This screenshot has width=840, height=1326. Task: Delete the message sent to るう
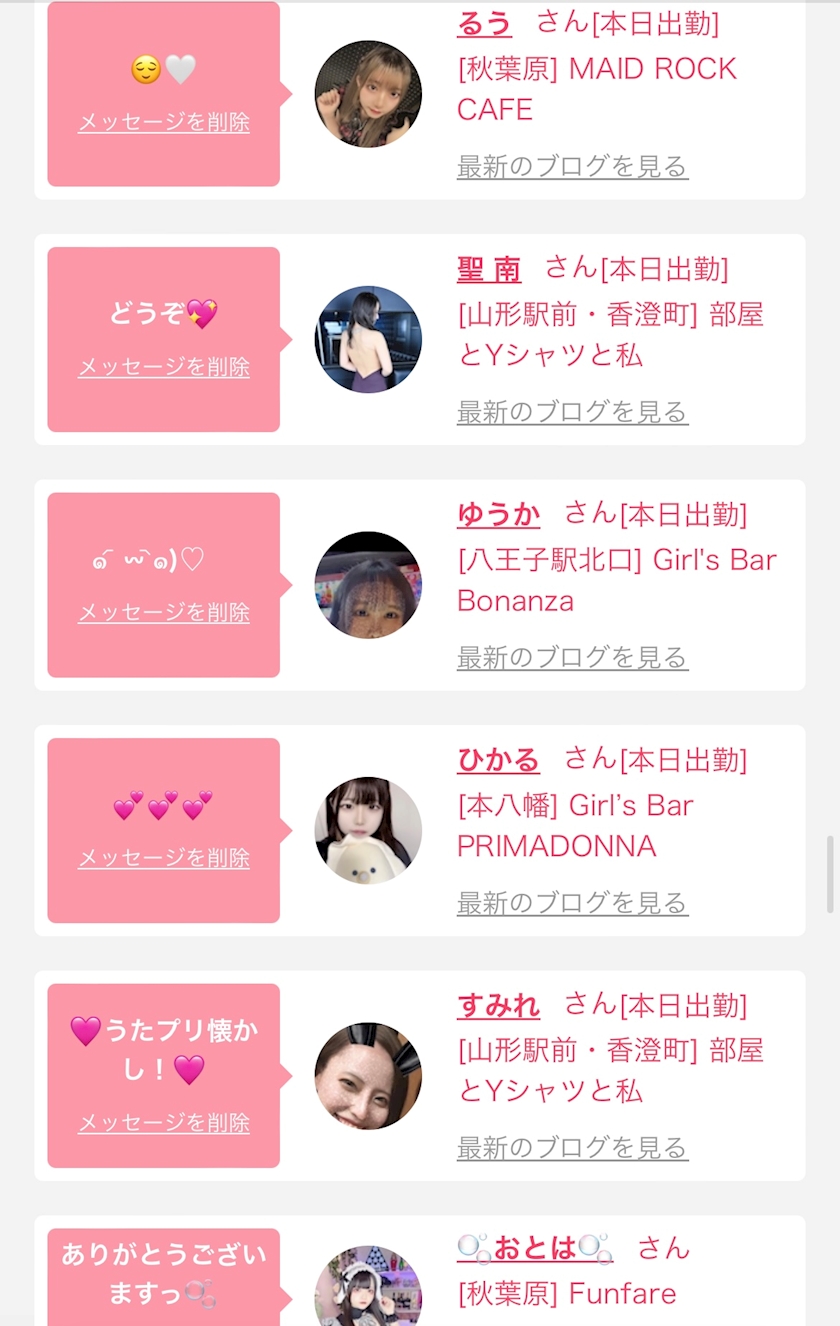(164, 122)
